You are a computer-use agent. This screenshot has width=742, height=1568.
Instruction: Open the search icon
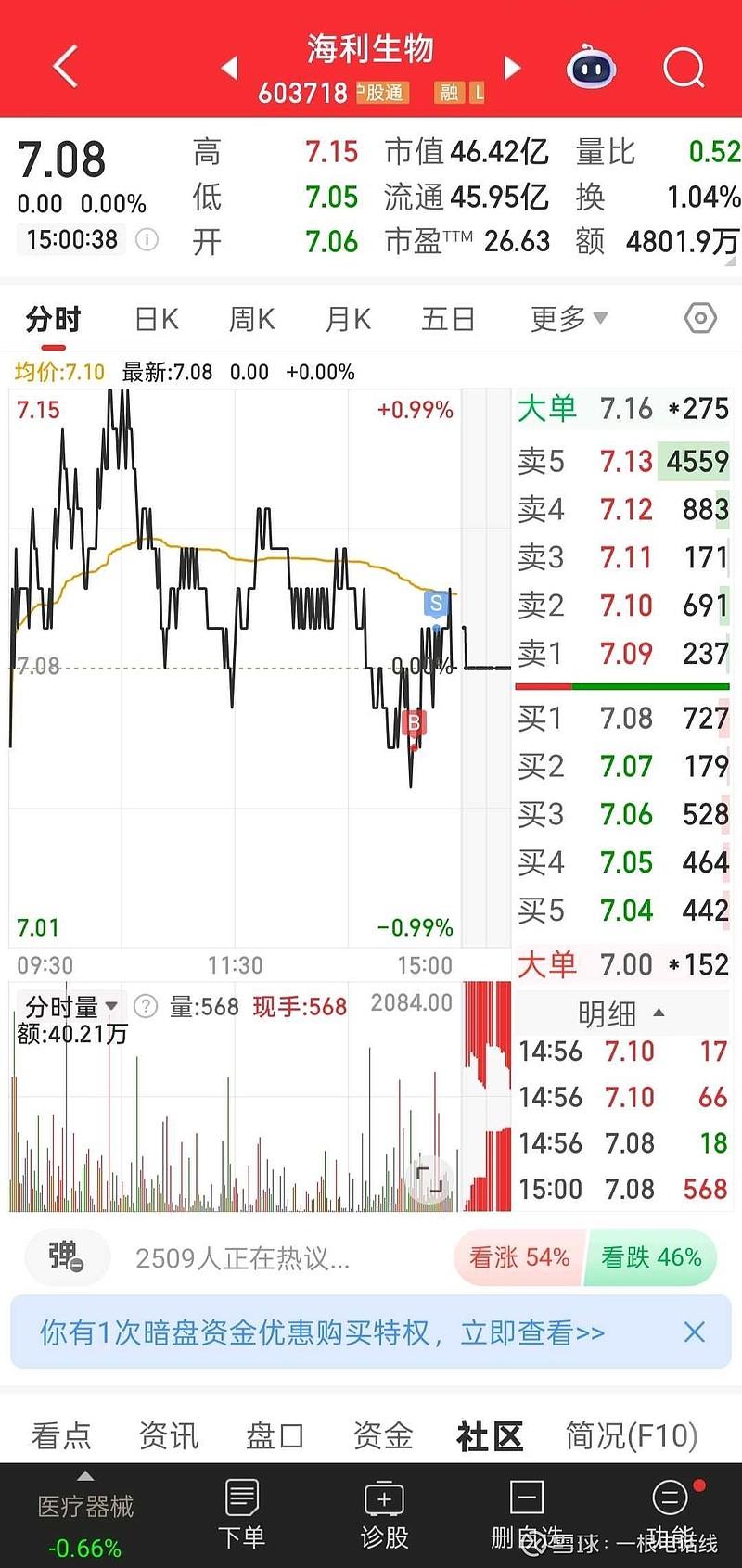[x=684, y=68]
